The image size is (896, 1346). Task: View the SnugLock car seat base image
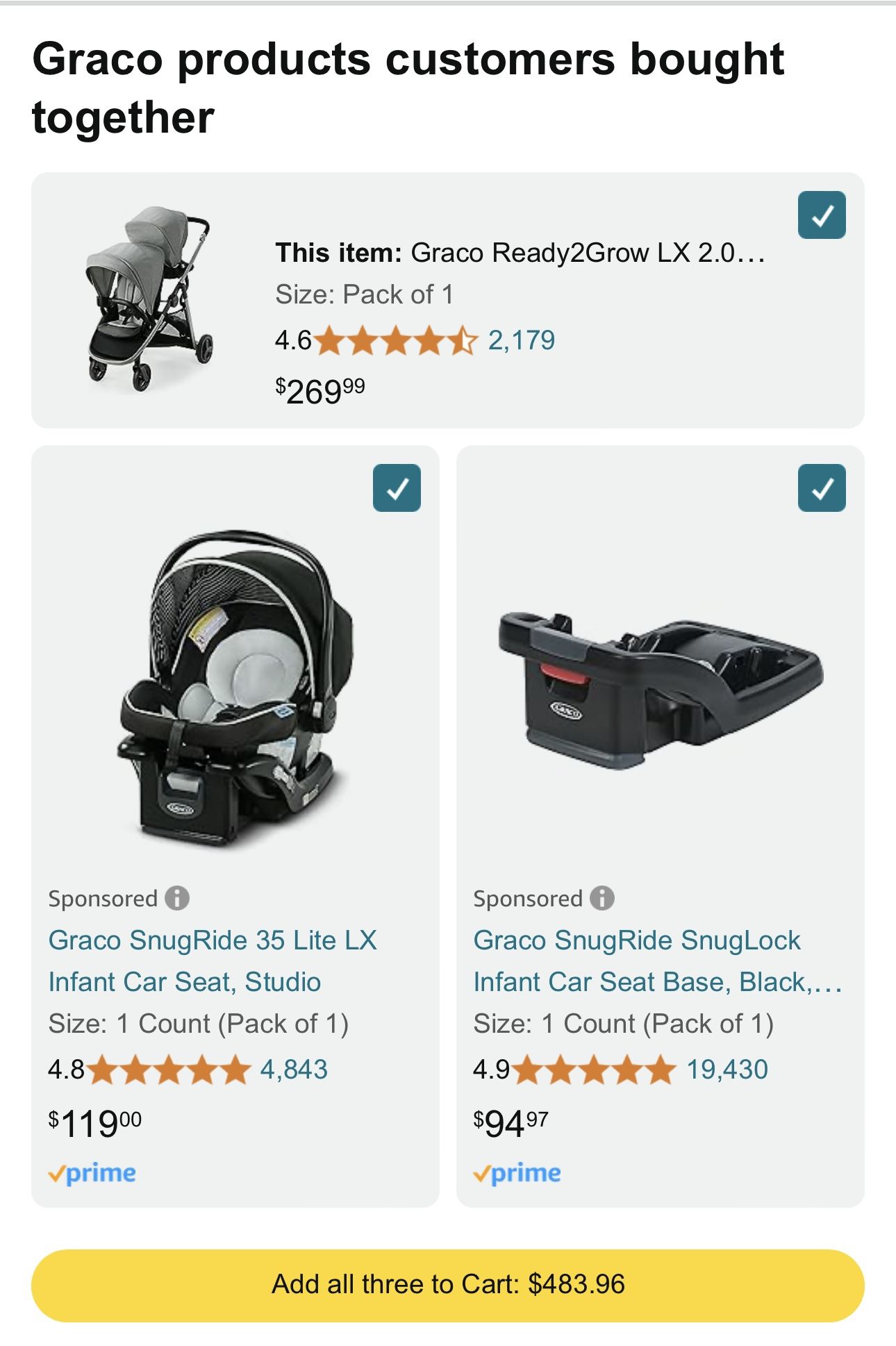[x=660, y=688]
